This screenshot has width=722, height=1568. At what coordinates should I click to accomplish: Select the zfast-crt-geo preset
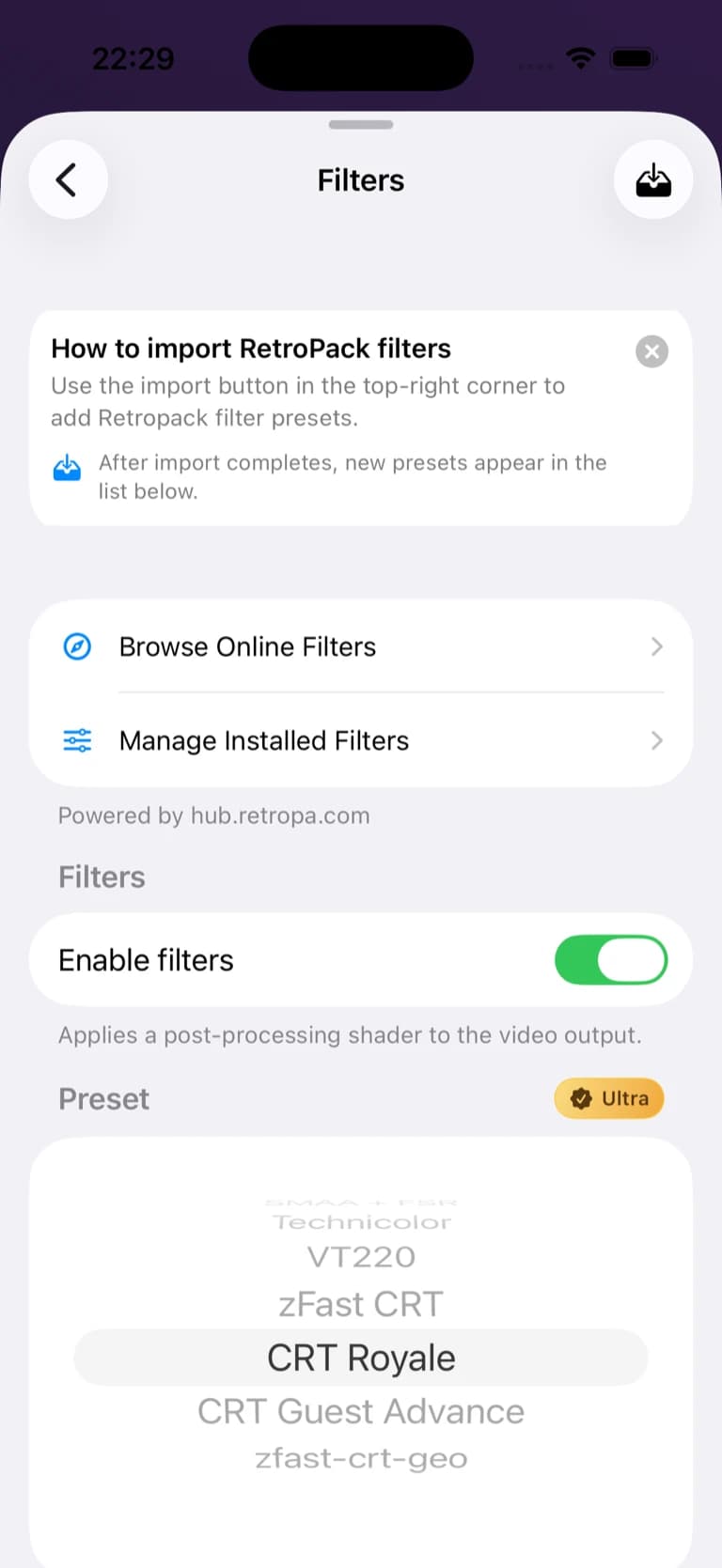tap(361, 1458)
